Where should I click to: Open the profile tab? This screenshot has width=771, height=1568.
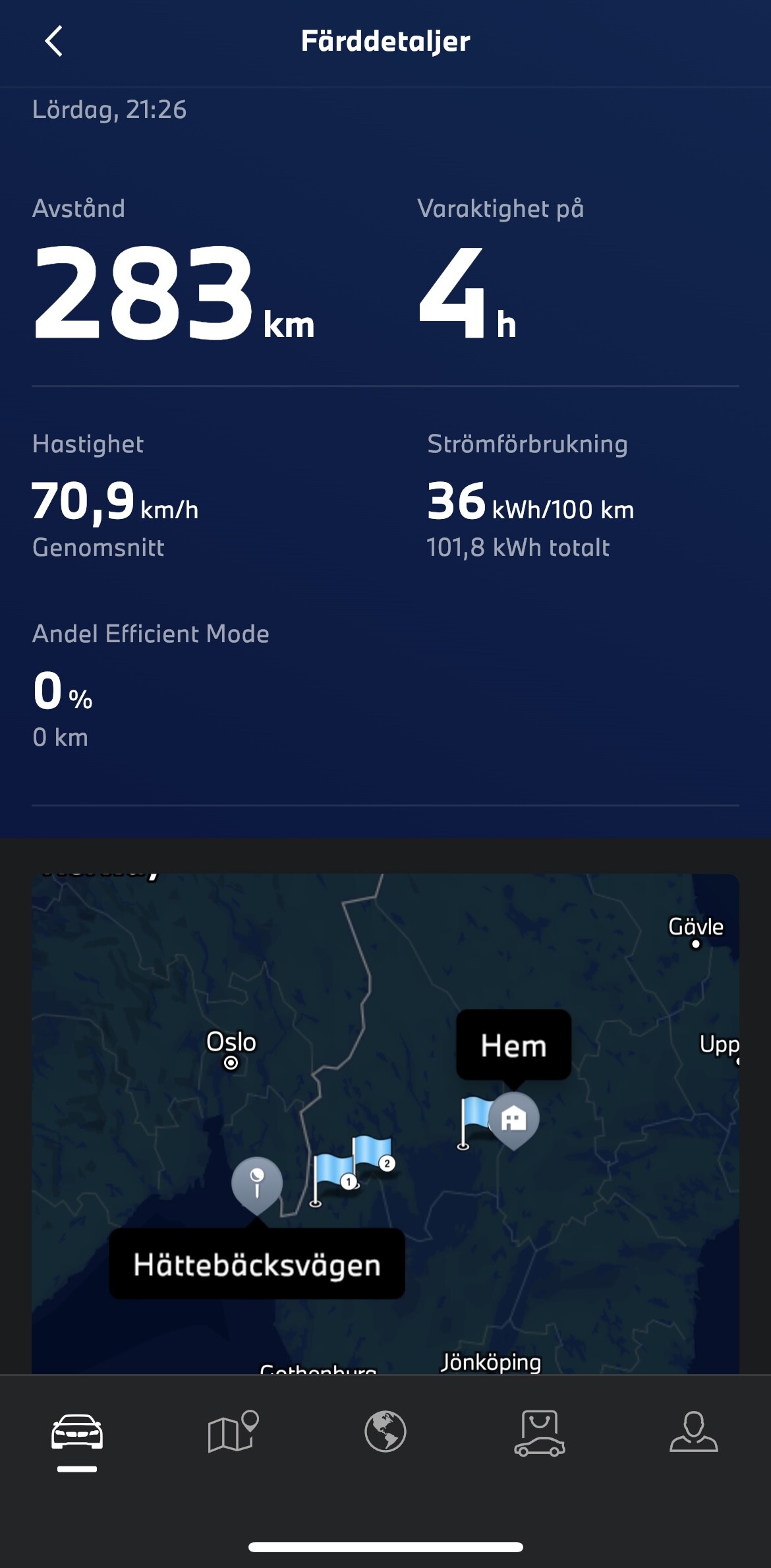693,1432
